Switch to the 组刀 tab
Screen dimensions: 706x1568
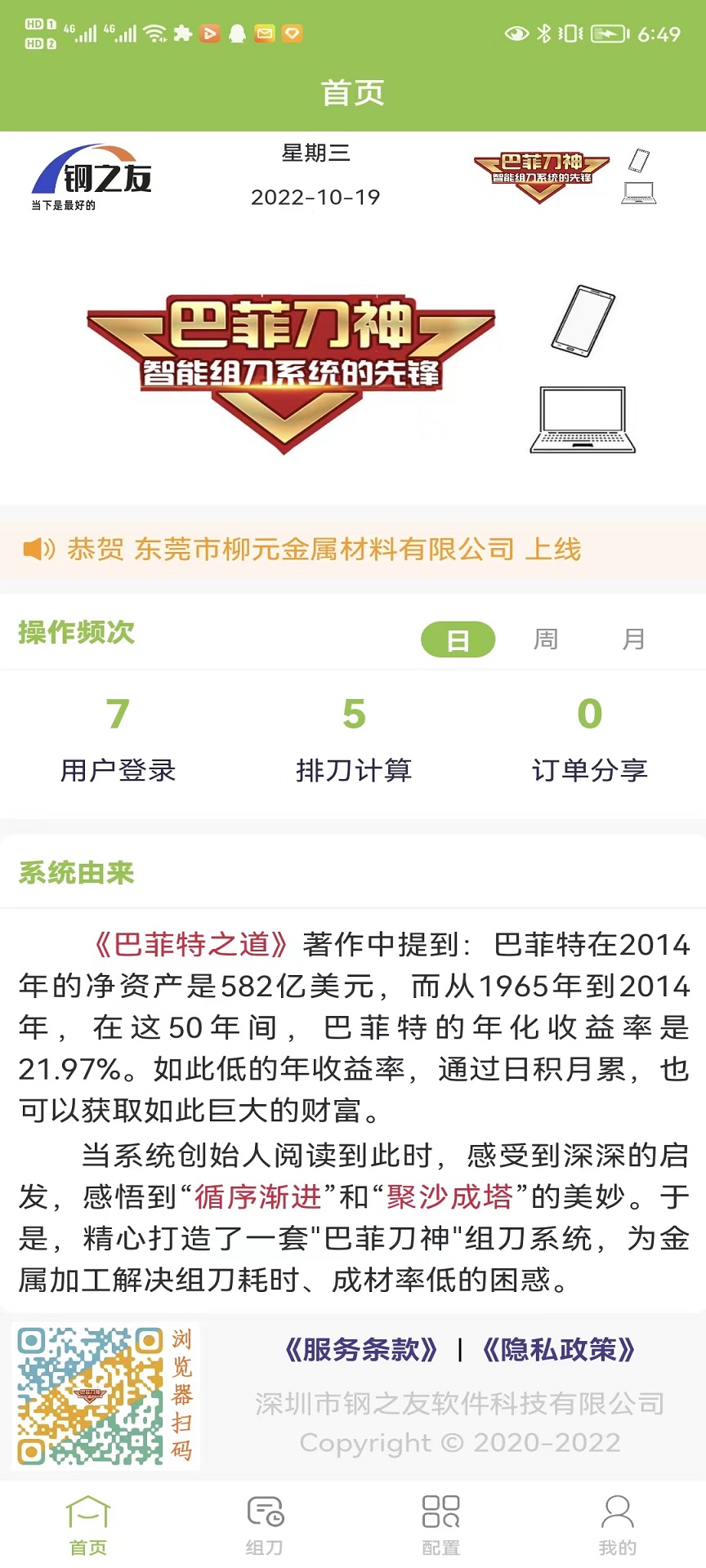[x=265, y=1524]
